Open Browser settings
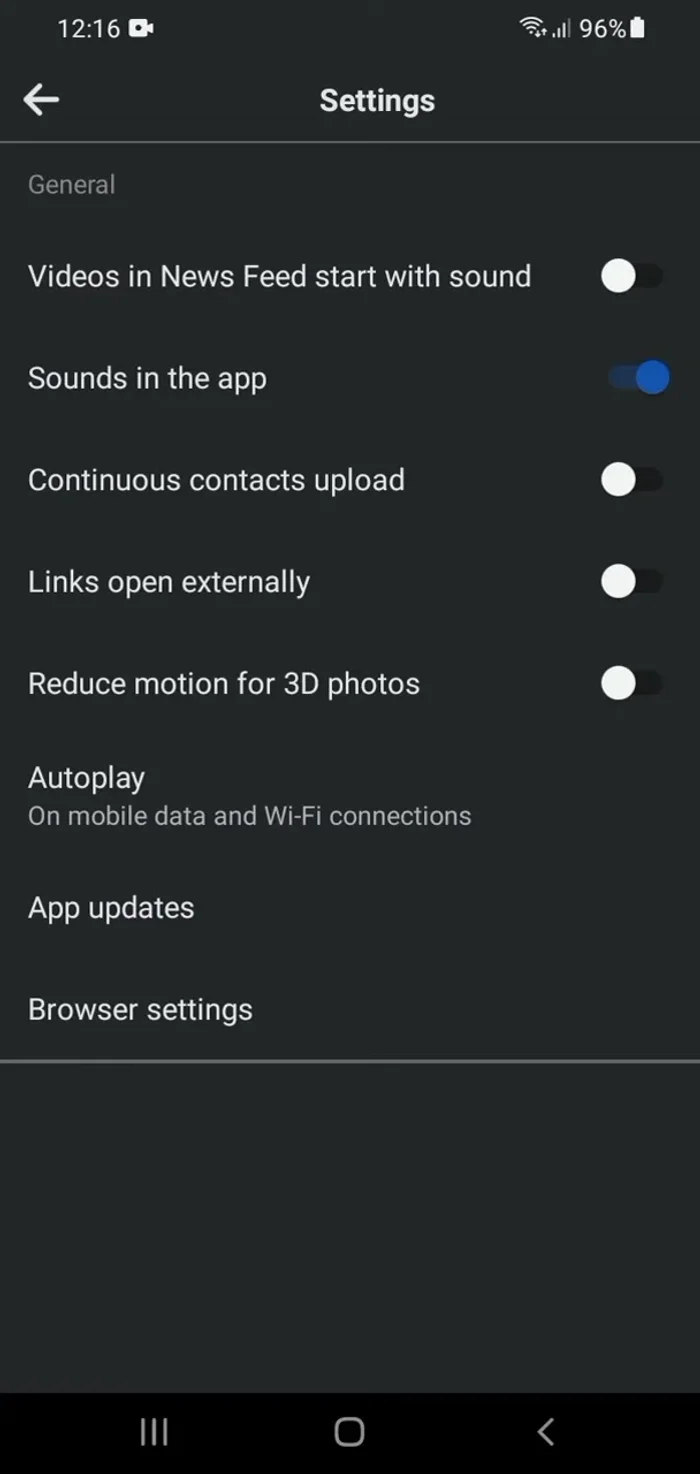This screenshot has height=1474, width=700. click(x=140, y=1010)
